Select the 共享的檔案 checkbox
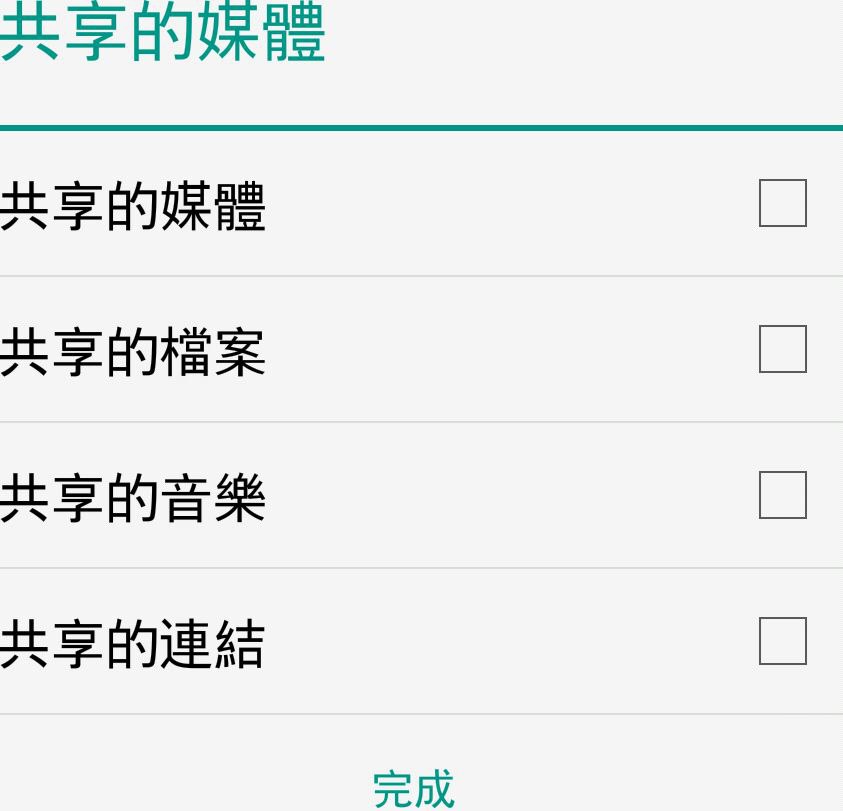The width and height of the screenshot is (843, 811). click(782, 349)
